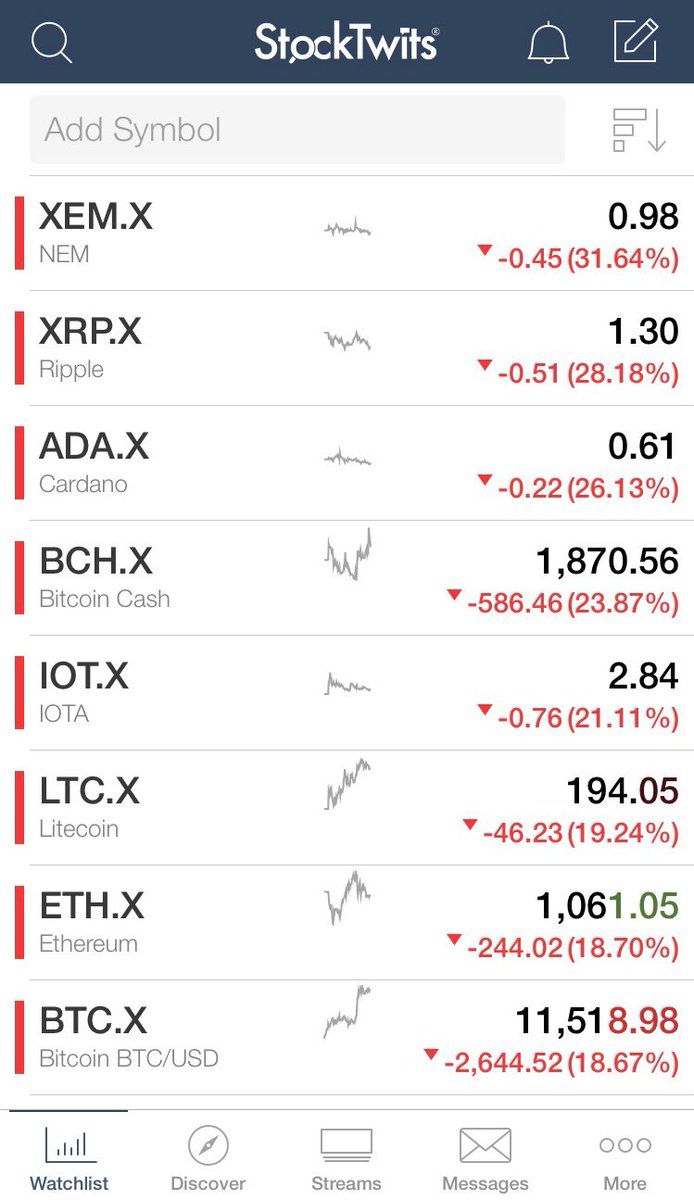Sort the watchlist order
The height and width of the screenshot is (1200, 694).
coord(639,130)
